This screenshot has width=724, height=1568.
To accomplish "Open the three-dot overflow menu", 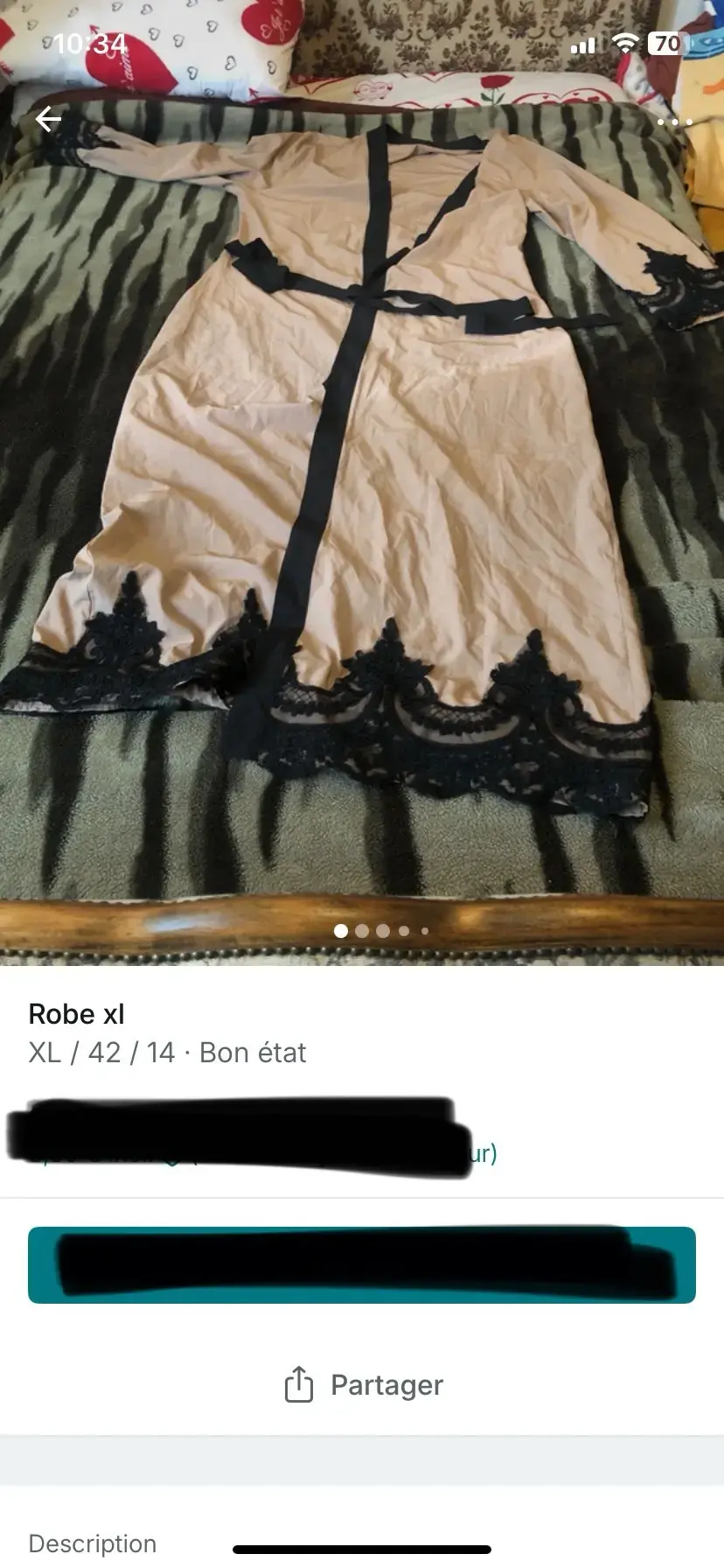I will point(674,122).
